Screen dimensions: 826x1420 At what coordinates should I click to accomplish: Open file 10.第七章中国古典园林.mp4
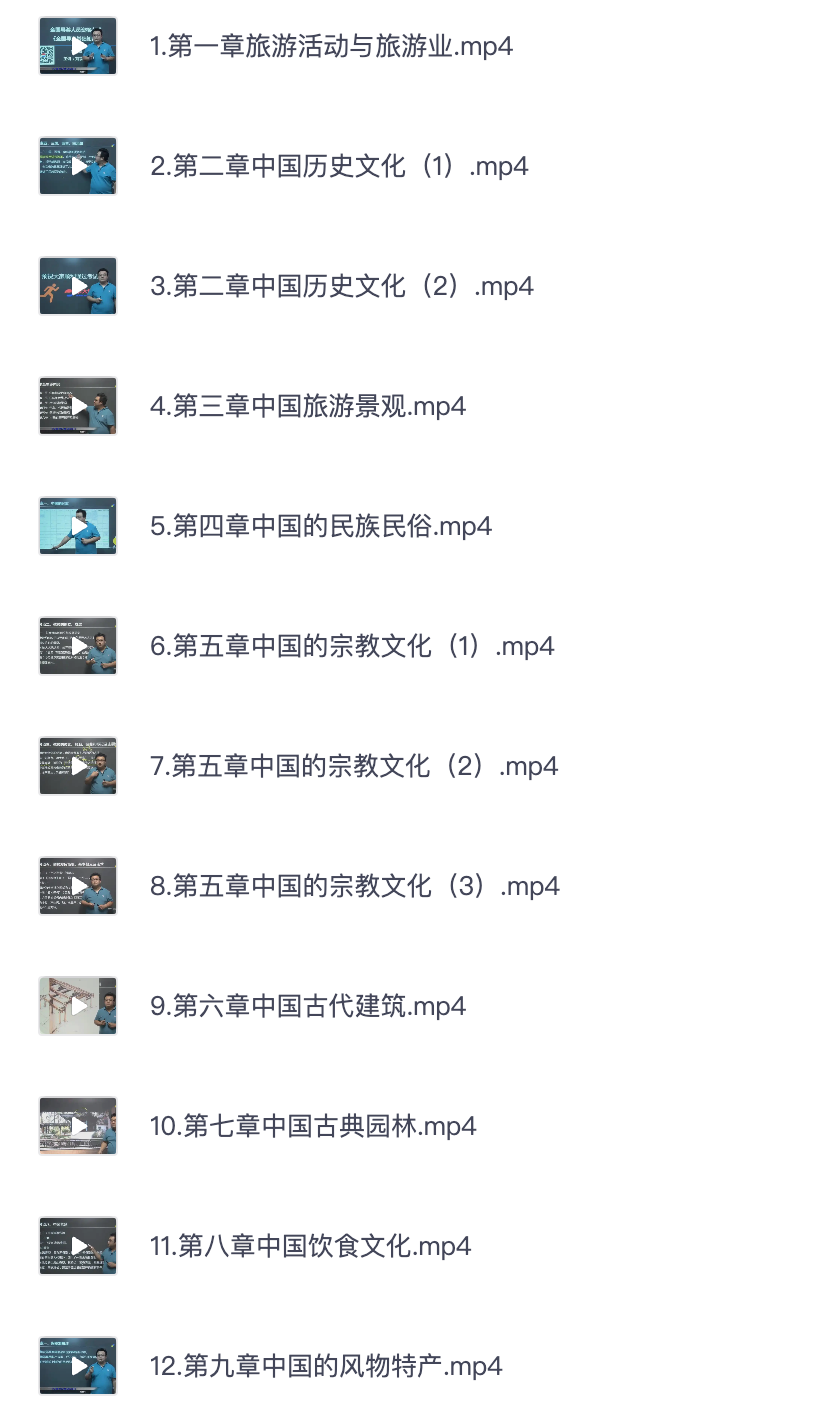310,1126
